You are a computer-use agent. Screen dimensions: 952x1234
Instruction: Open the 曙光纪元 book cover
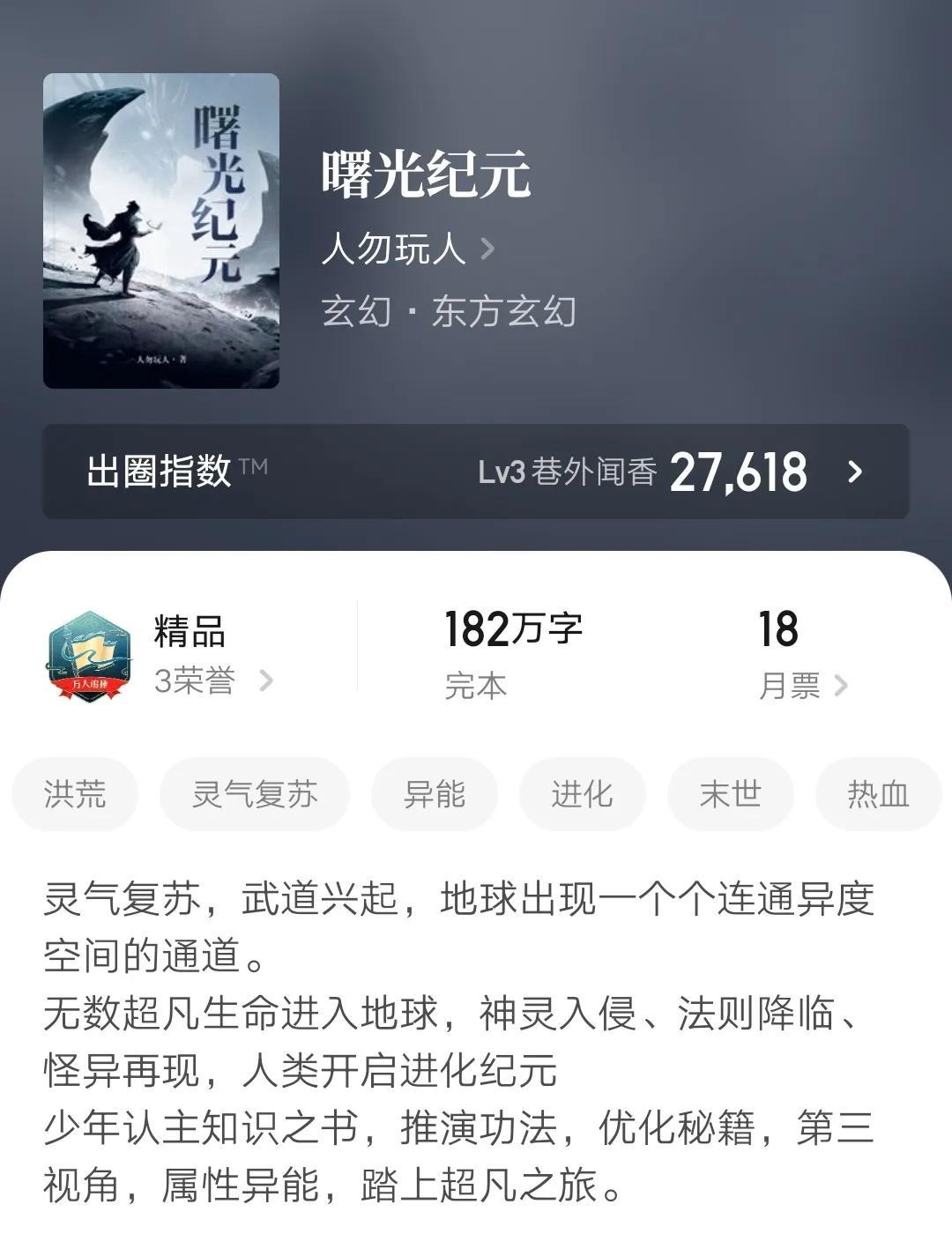161,231
